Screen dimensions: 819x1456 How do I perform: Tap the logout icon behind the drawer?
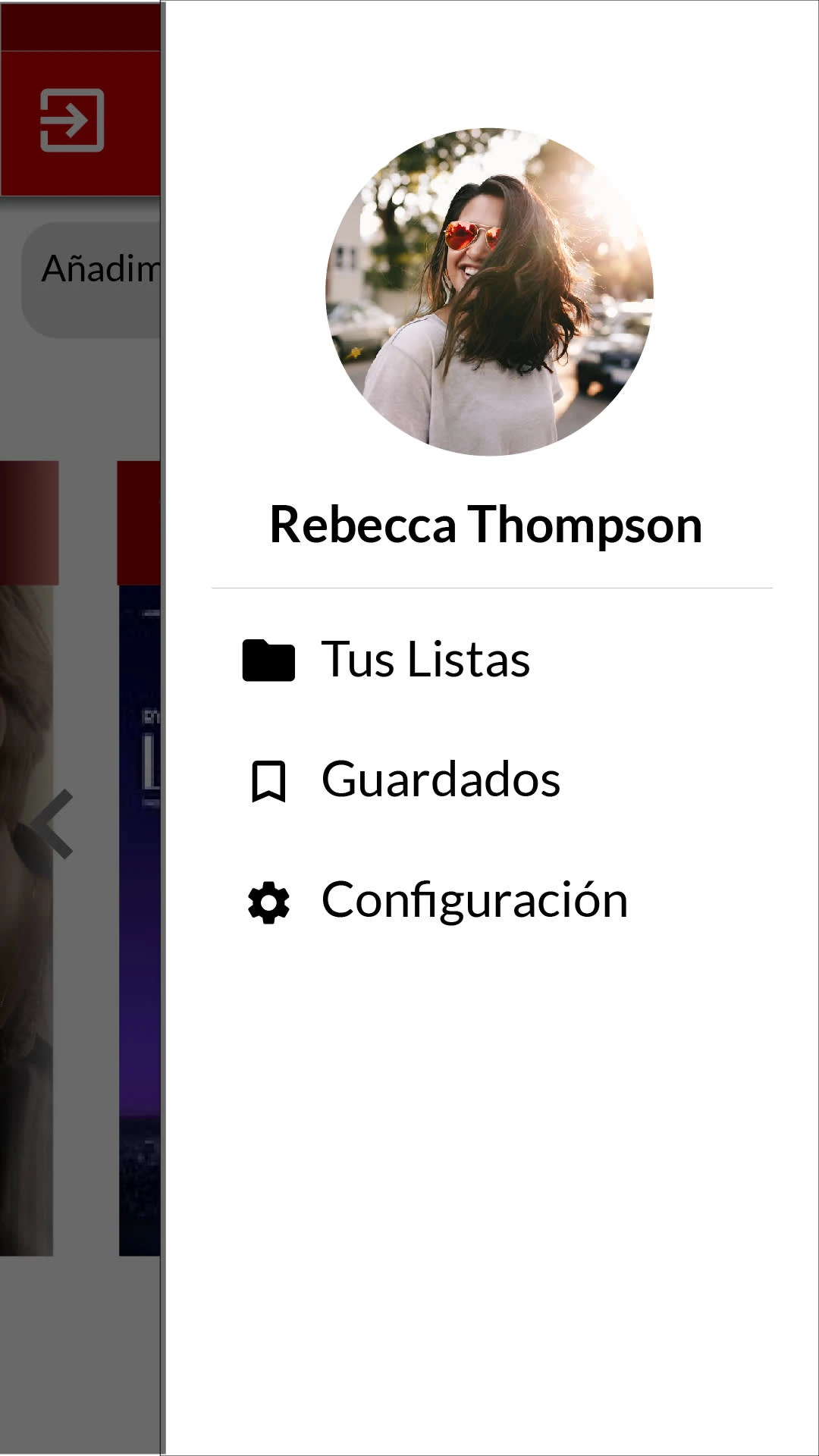coord(72,121)
